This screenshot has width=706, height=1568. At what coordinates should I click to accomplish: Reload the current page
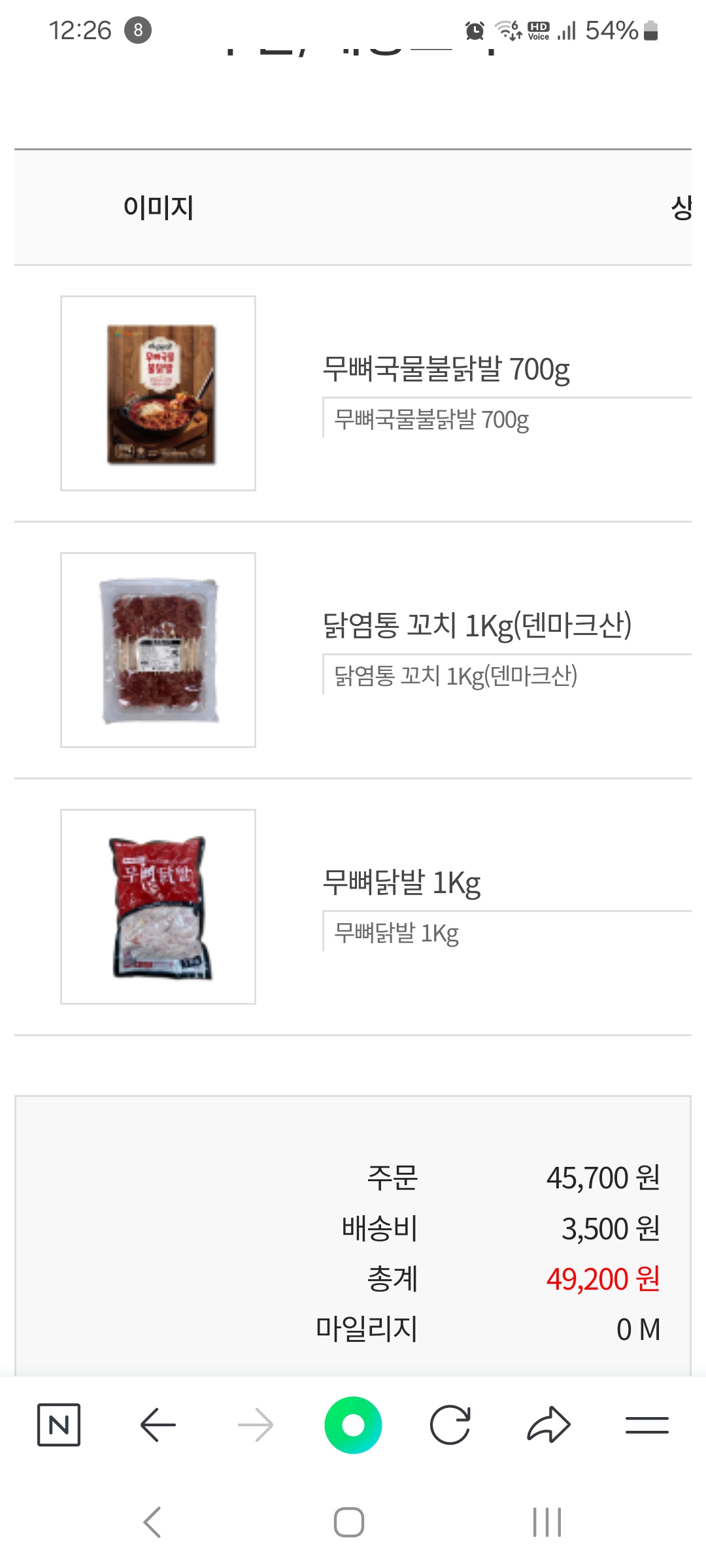coord(450,1425)
